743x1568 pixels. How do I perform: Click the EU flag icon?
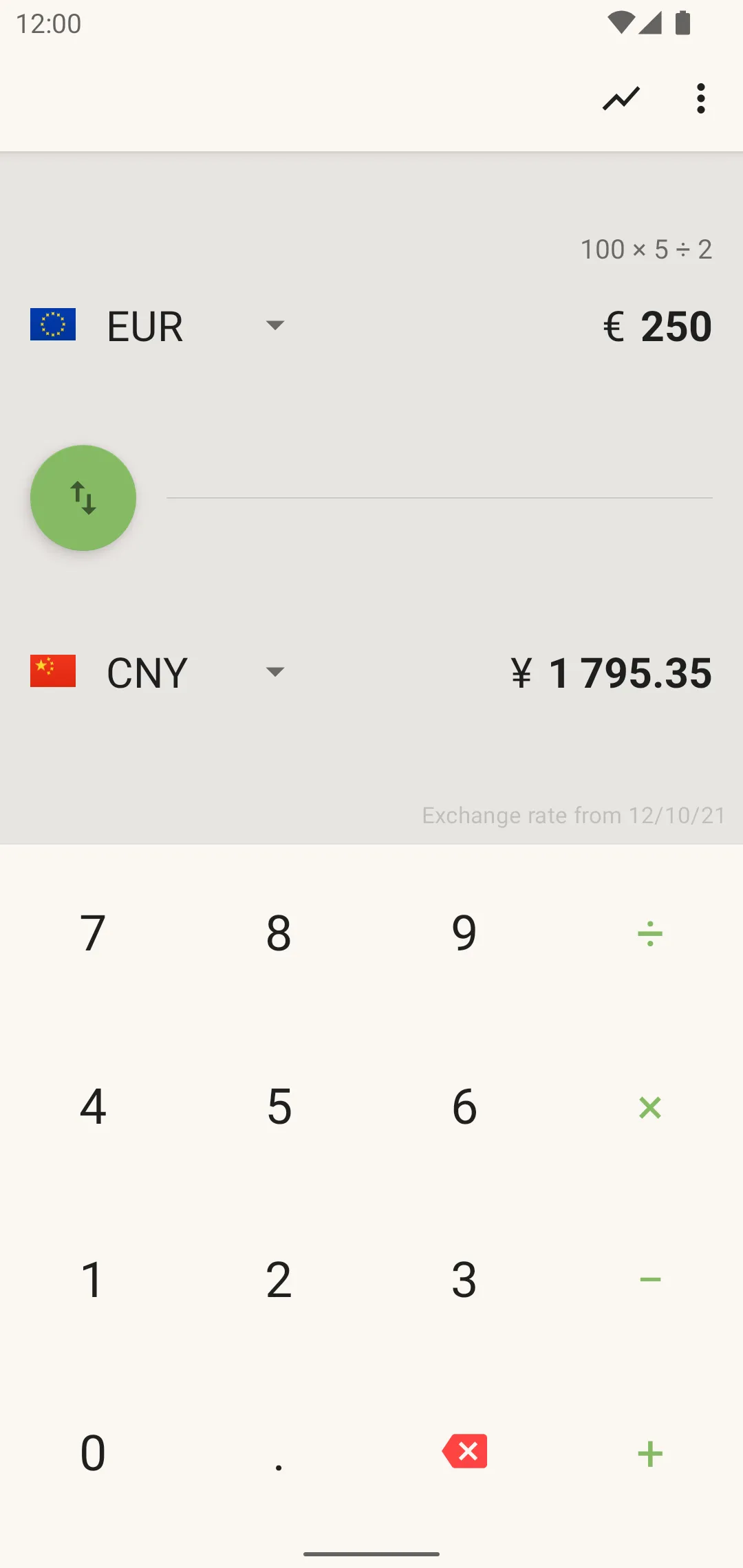(x=52, y=325)
